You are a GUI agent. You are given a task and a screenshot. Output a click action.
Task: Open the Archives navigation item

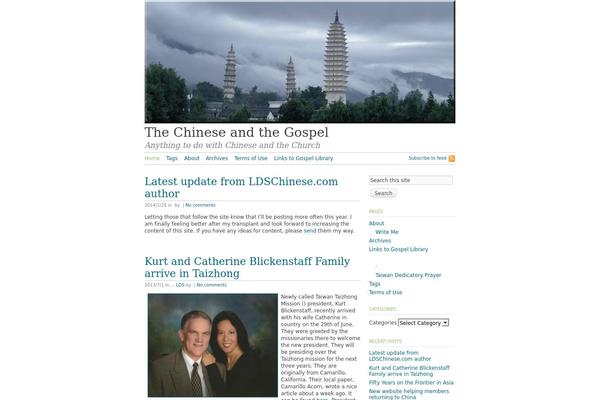tap(217, 158)
